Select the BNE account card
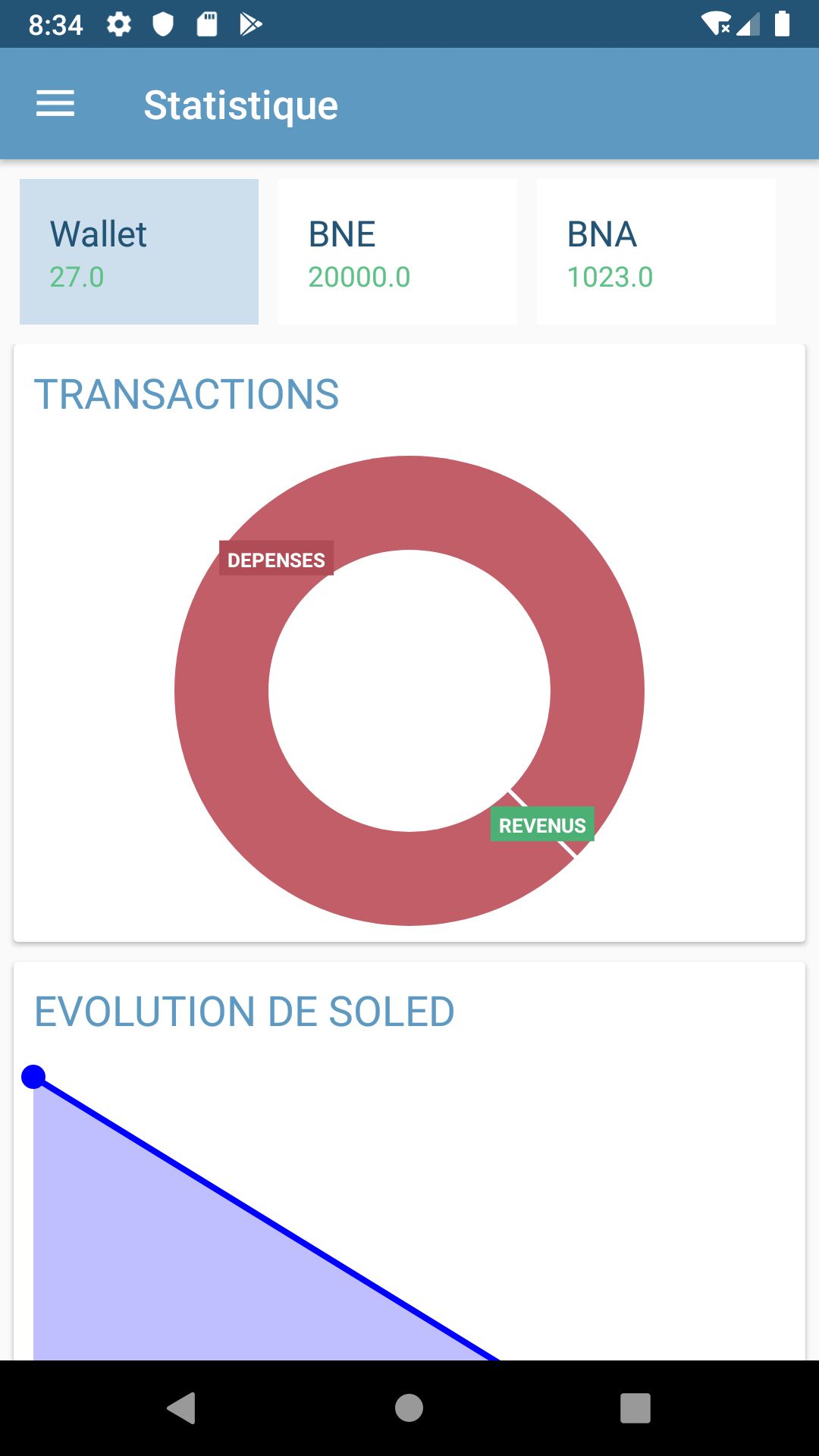 [x=397, y=252]
